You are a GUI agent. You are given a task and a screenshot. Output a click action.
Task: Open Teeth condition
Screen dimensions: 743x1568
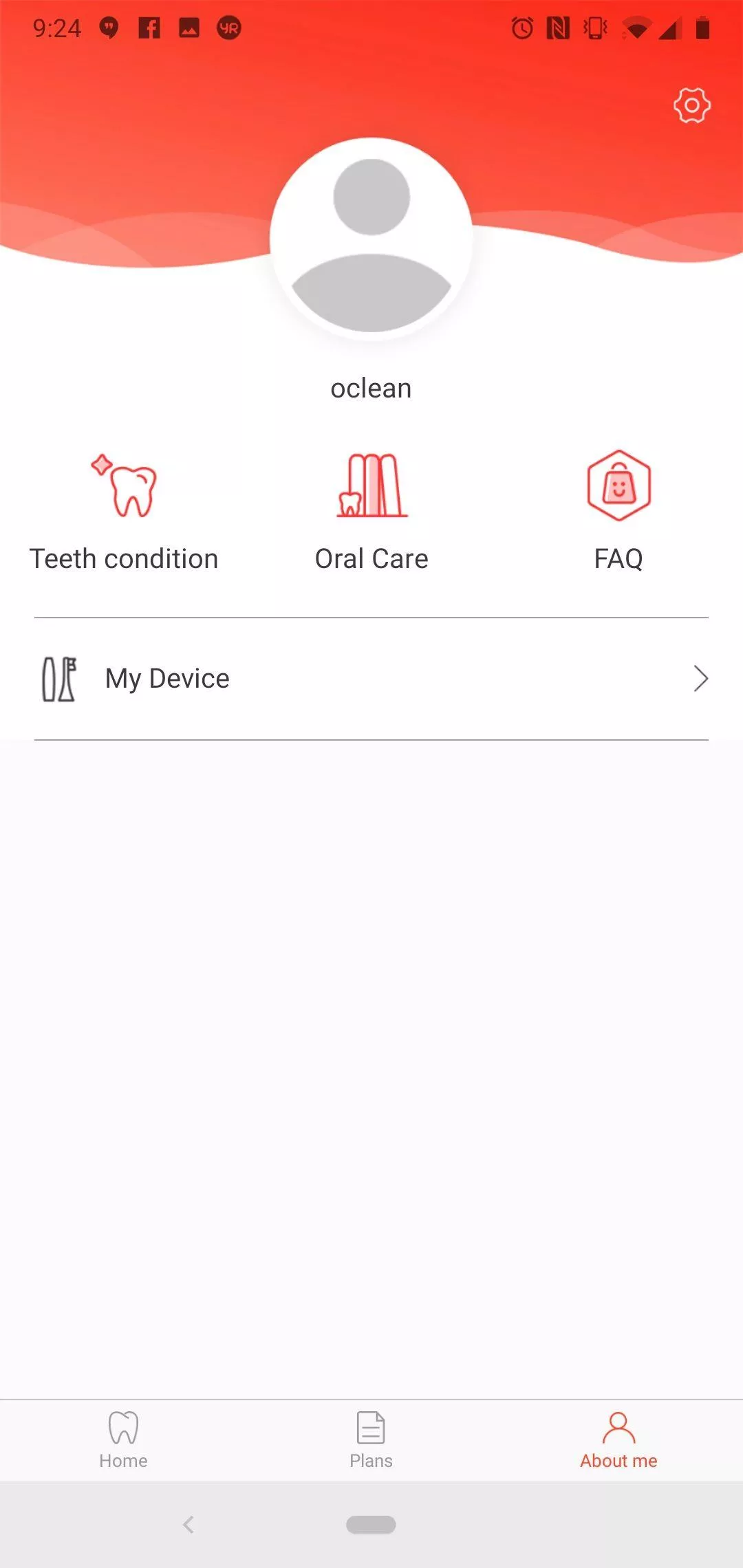[124, 512]
